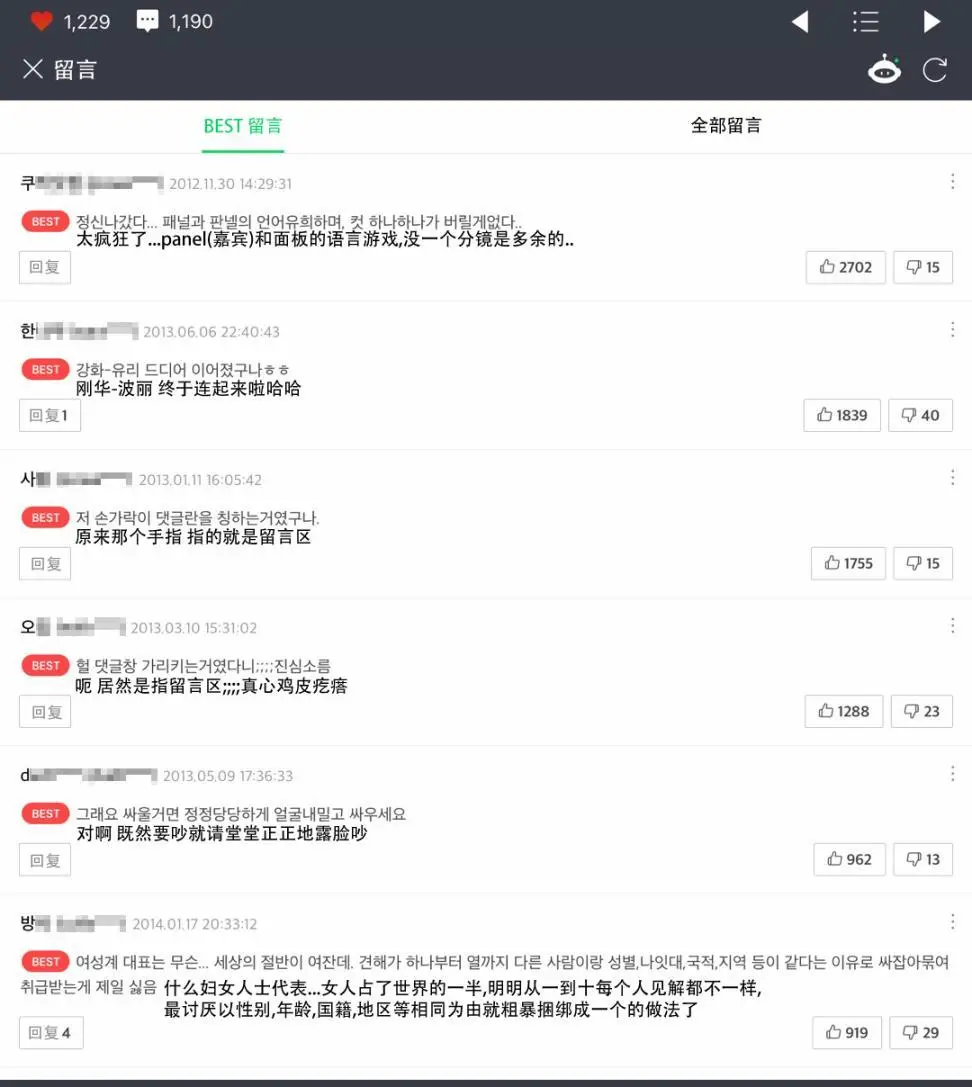The width and height of the screenshot is (972, 1087).
Task: View the 4 replies via 回复4
Action: (x=50, y=1033)
